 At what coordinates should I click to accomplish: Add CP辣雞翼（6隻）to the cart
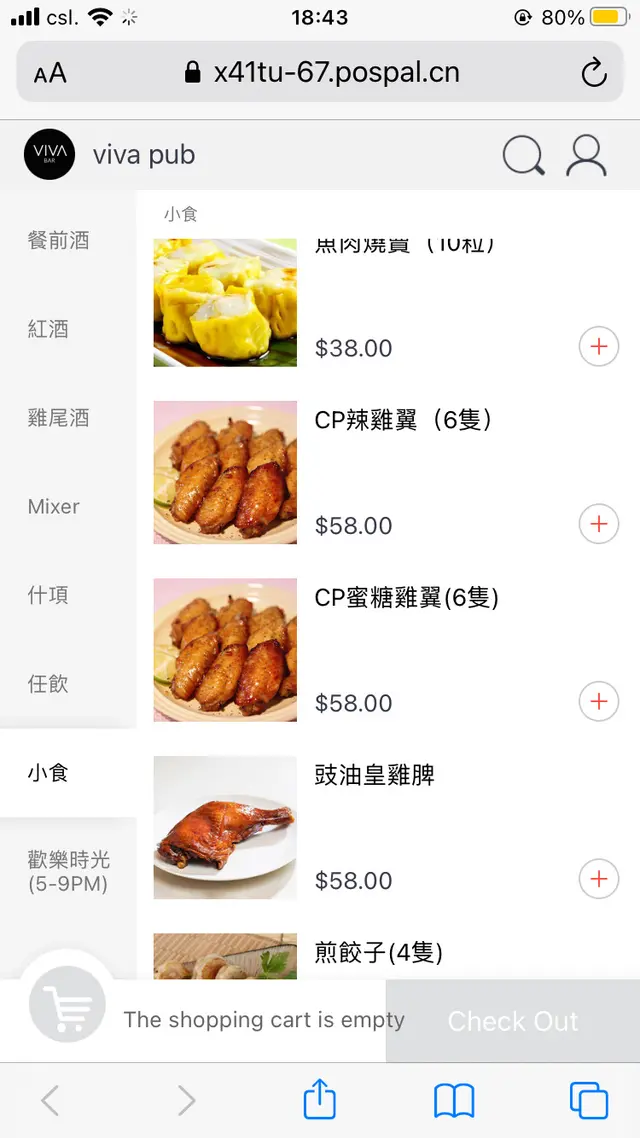click(x=599, y=523)
